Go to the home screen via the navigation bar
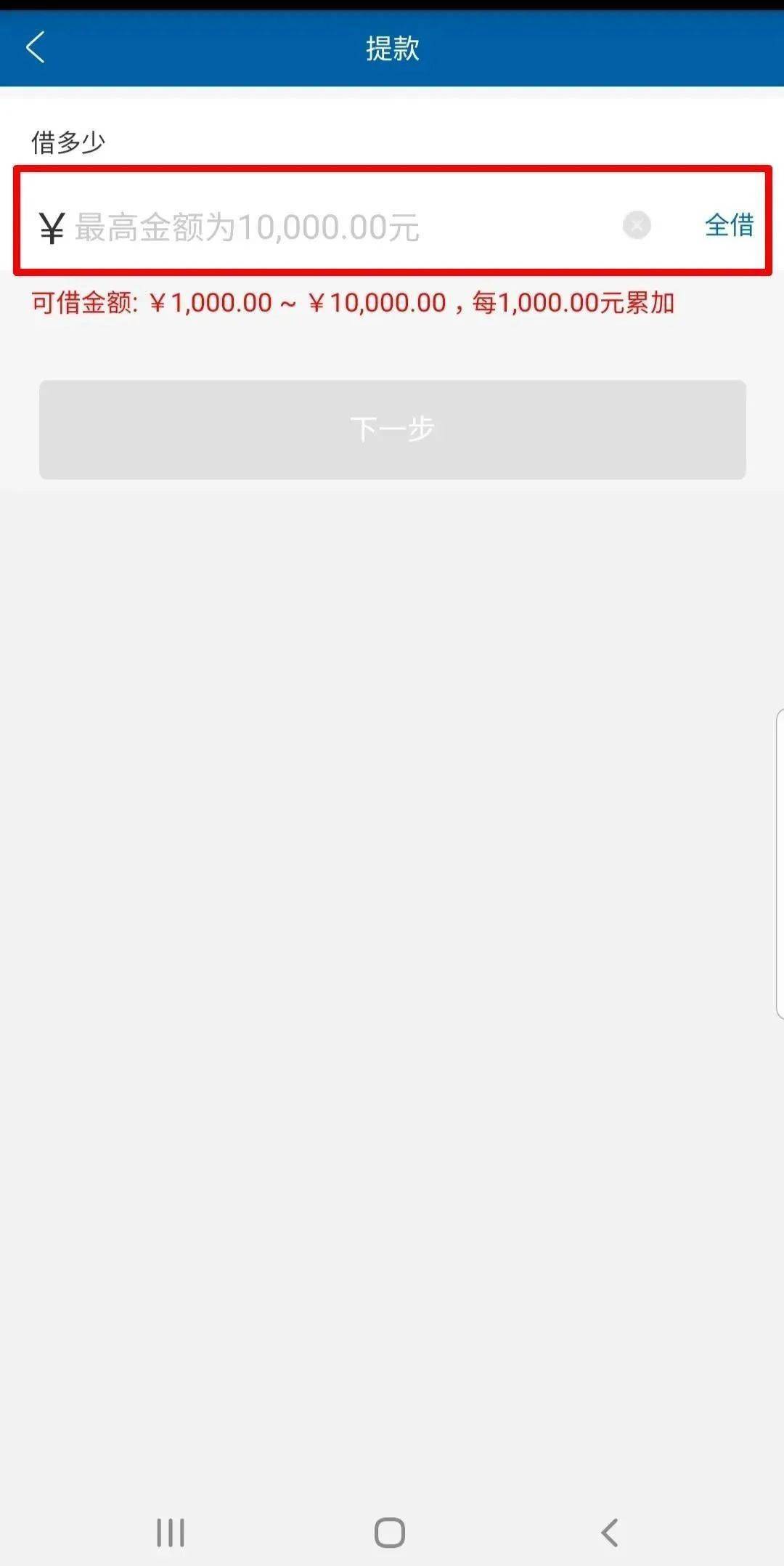The height and width of the screenshot is (1566, 784). tap(390, 1533)
